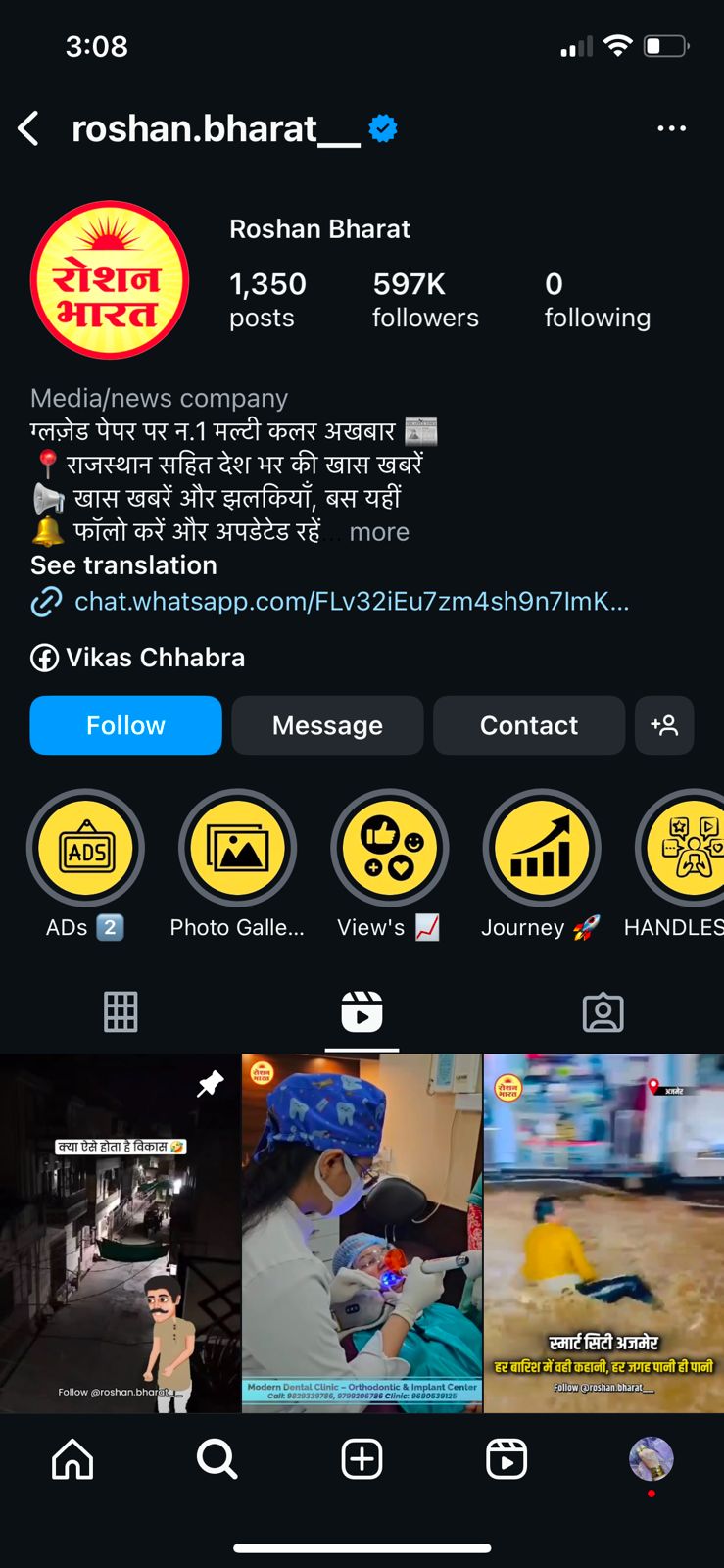Follow Roshan Bharat
Image resolution: width=724 pixels, height=1568 pixels.
(125, 725)
